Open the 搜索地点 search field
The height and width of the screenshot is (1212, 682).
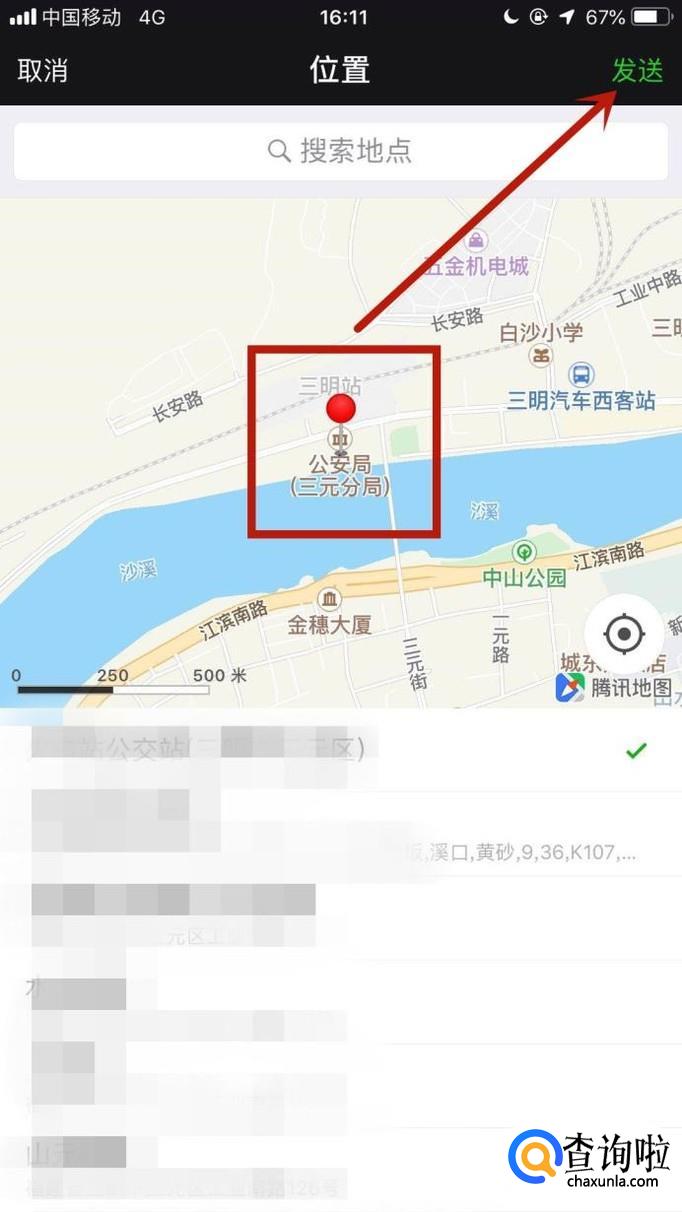(341, 152)
